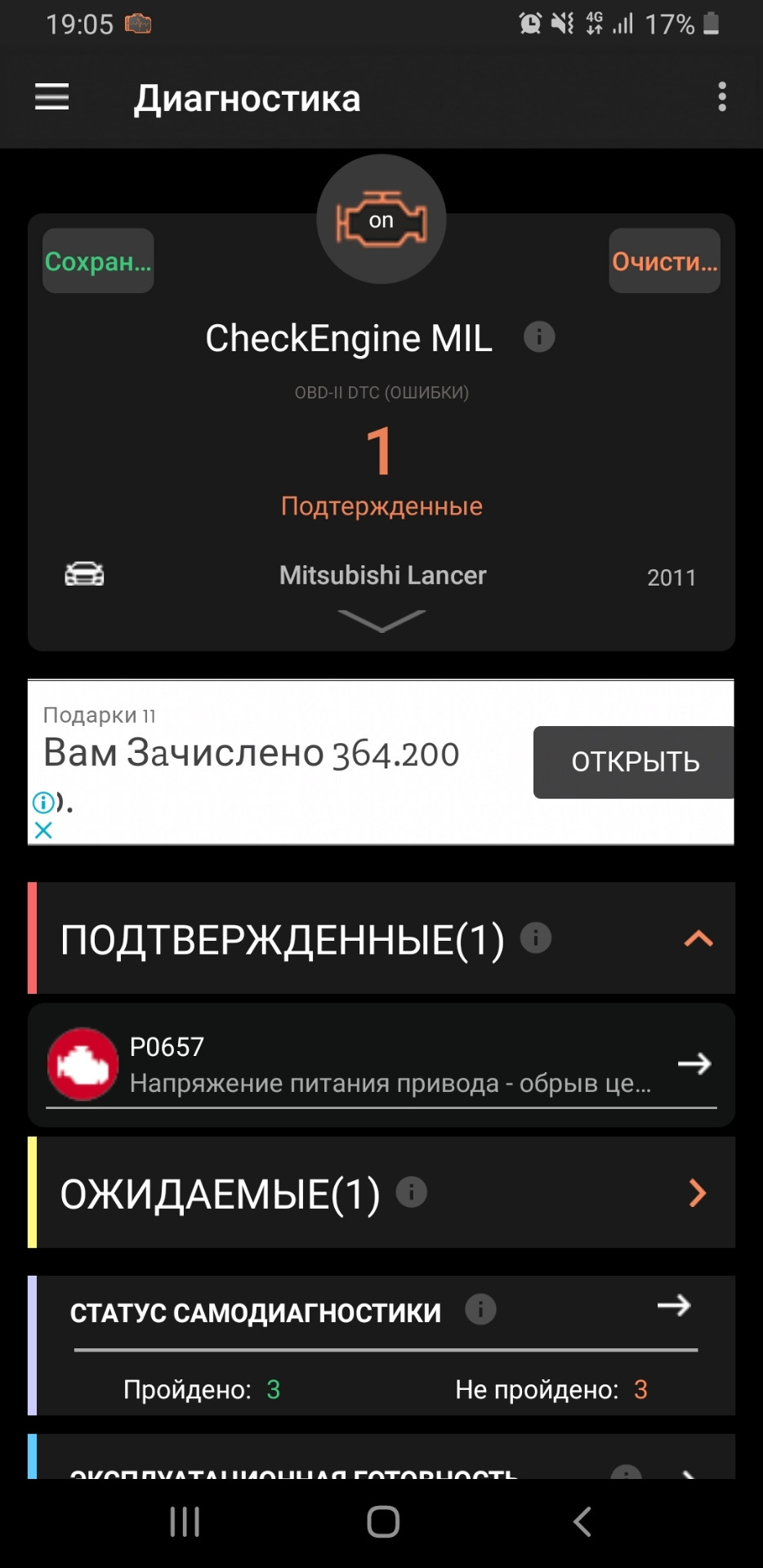Tap ОТКРЫТЬ on the ad banner

[634, 762]
